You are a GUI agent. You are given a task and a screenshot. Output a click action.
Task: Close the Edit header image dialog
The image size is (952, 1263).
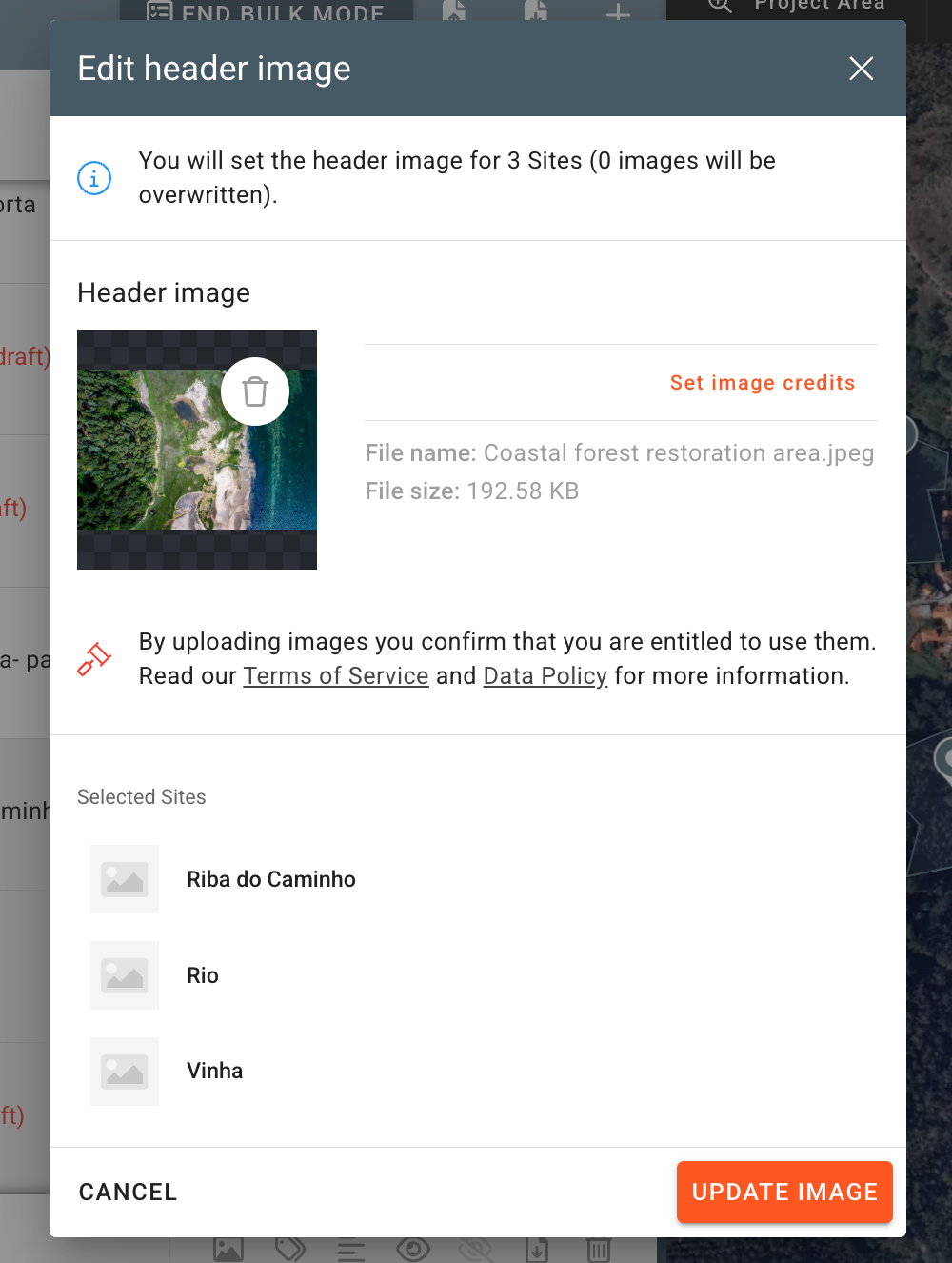(861, 69)
